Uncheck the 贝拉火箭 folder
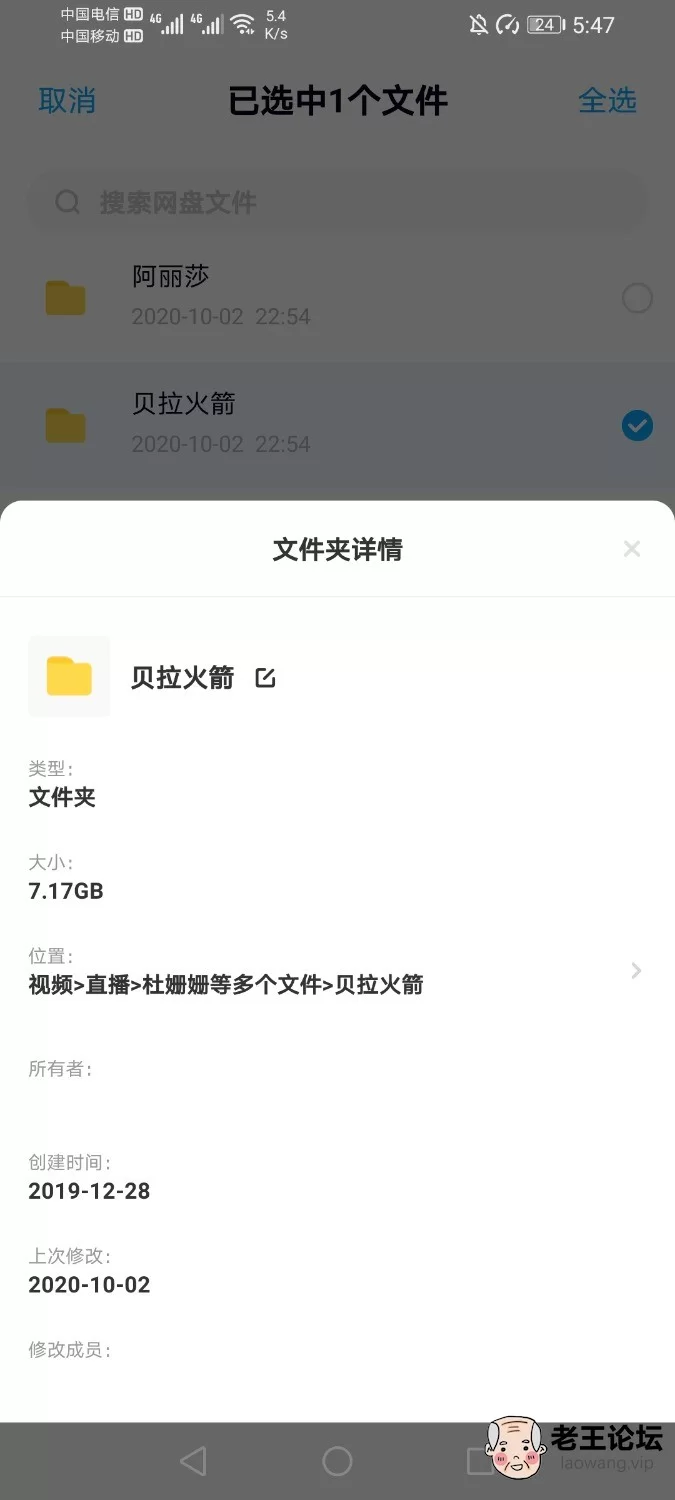Image resolution: width=675 pixels, height=1500 pixels. coord(637,426)
